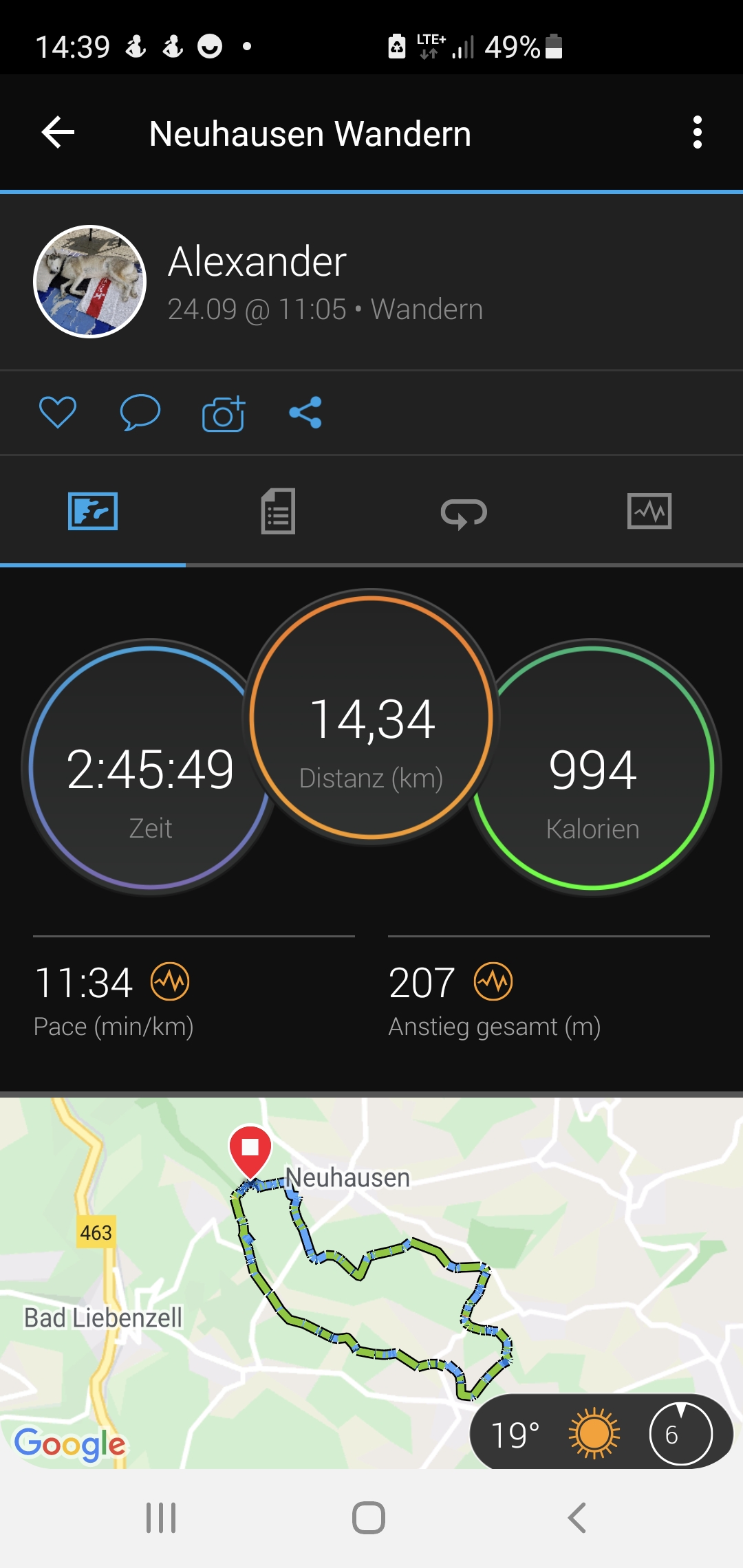Add a photo to the activity
743x1568 pixels.
[224, 413]
